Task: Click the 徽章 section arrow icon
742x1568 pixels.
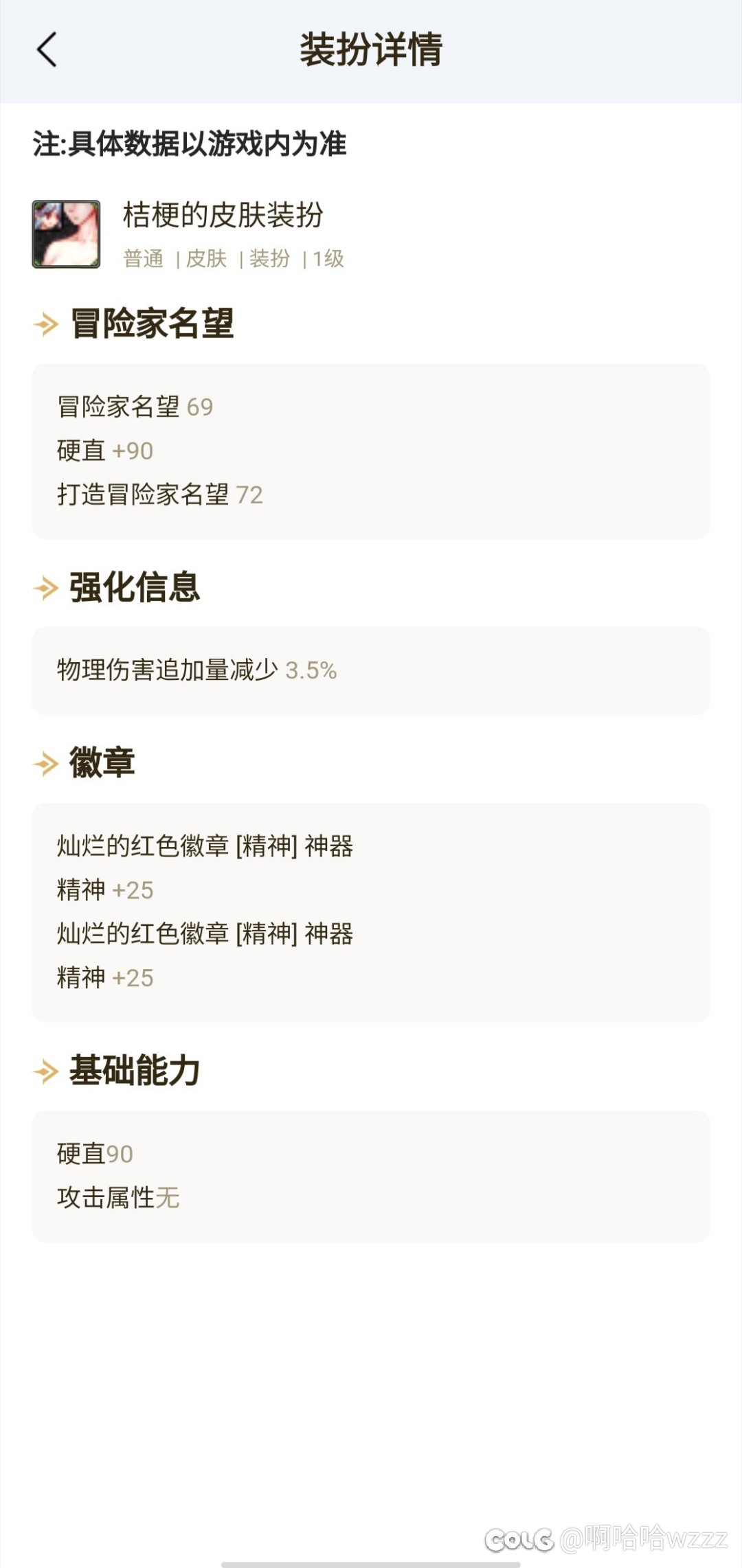Action: (x=45, y=762)
